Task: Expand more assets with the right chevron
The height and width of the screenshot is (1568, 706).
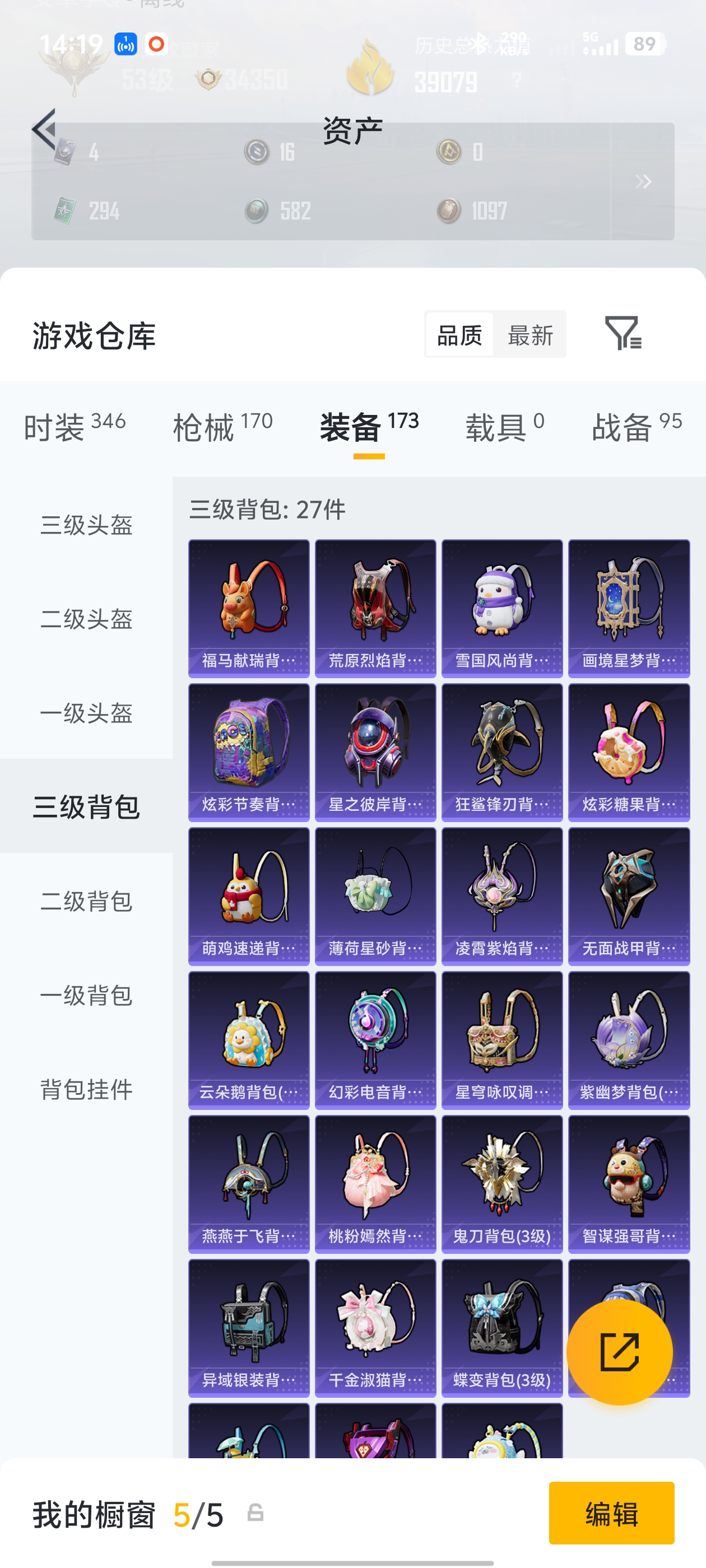Action: click(643, 181)
